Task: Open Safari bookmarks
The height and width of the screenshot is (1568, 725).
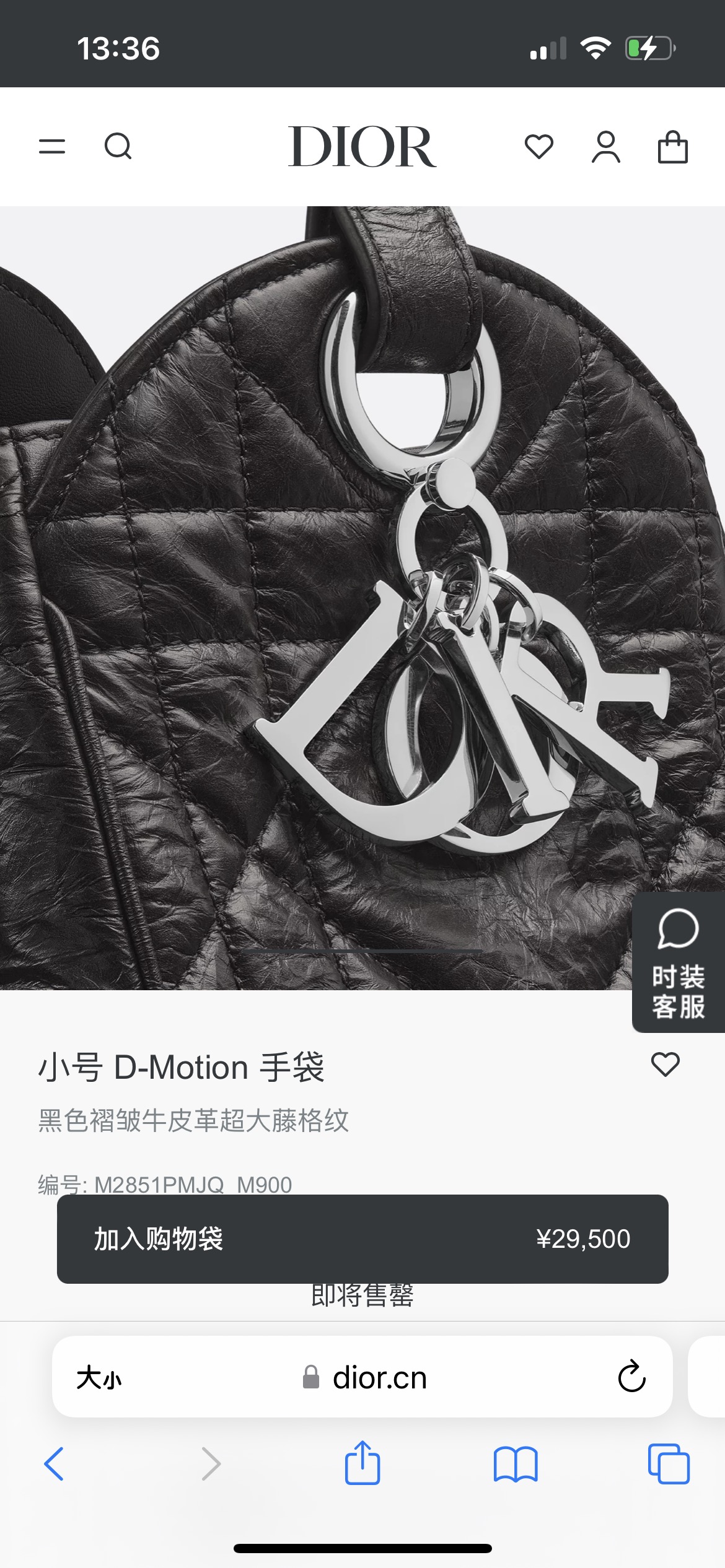Action: (x=516, y=1464)
